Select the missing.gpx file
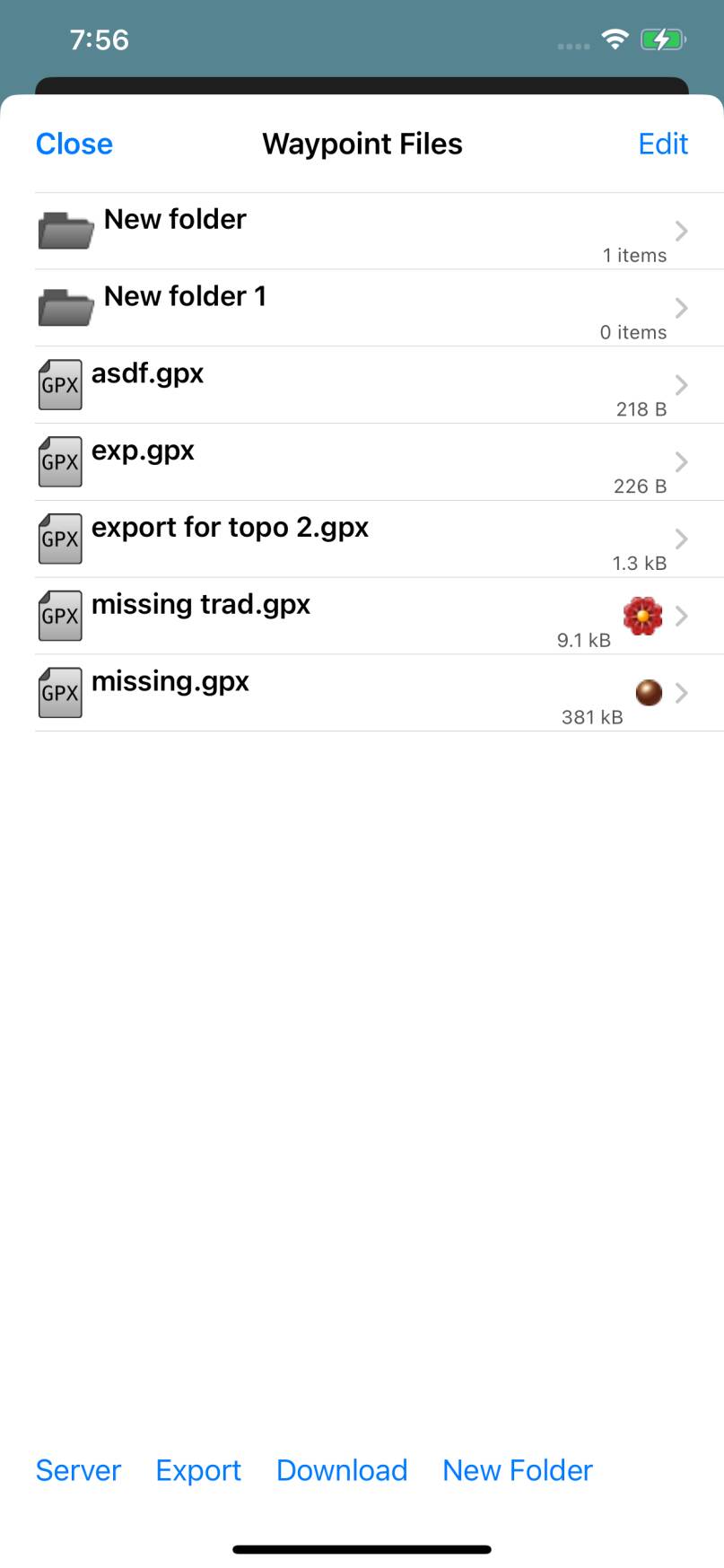Image resolution: width=724 pixels, height=1568 pixels. (x=359, y=694)
